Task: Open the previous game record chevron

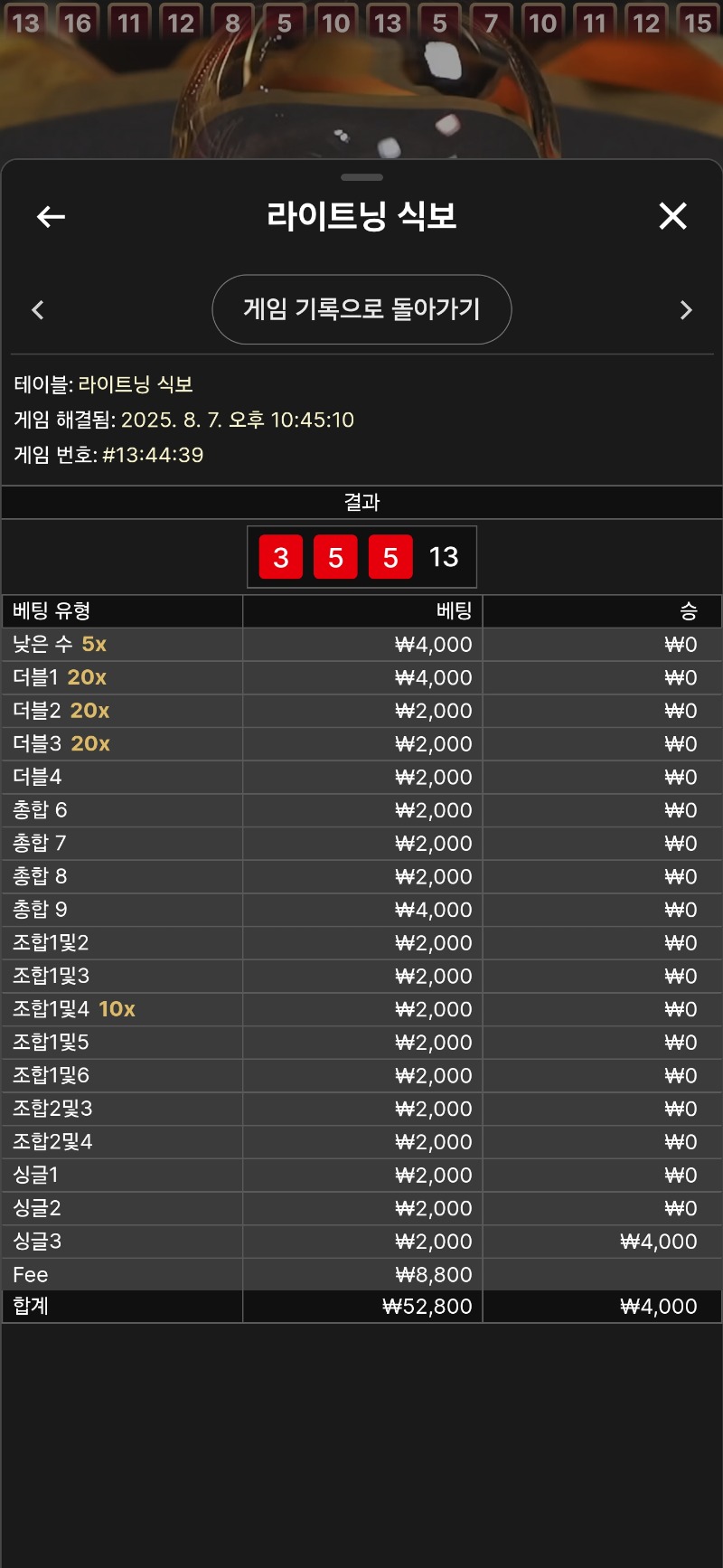Action: coord(38,310)
